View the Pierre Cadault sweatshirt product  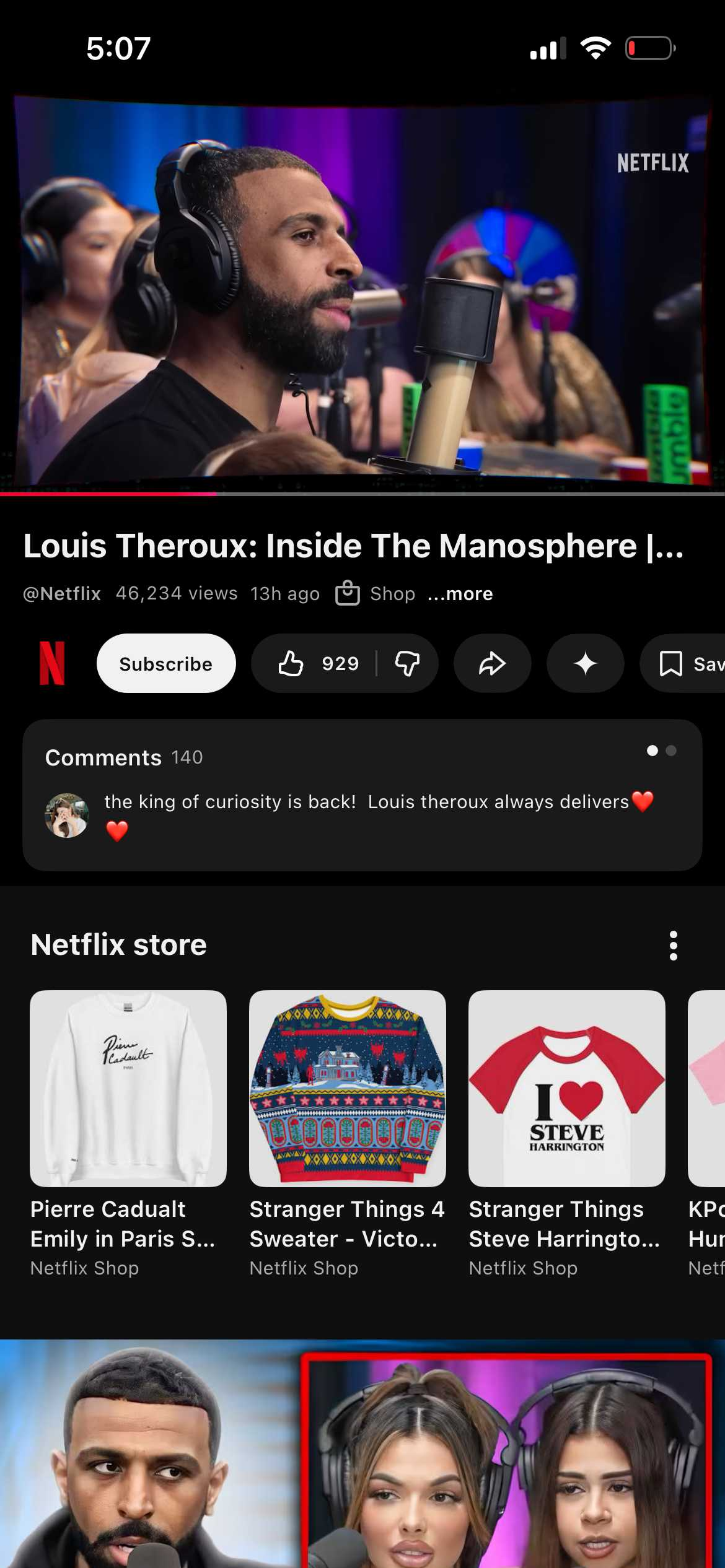(x=128, y=1088)
